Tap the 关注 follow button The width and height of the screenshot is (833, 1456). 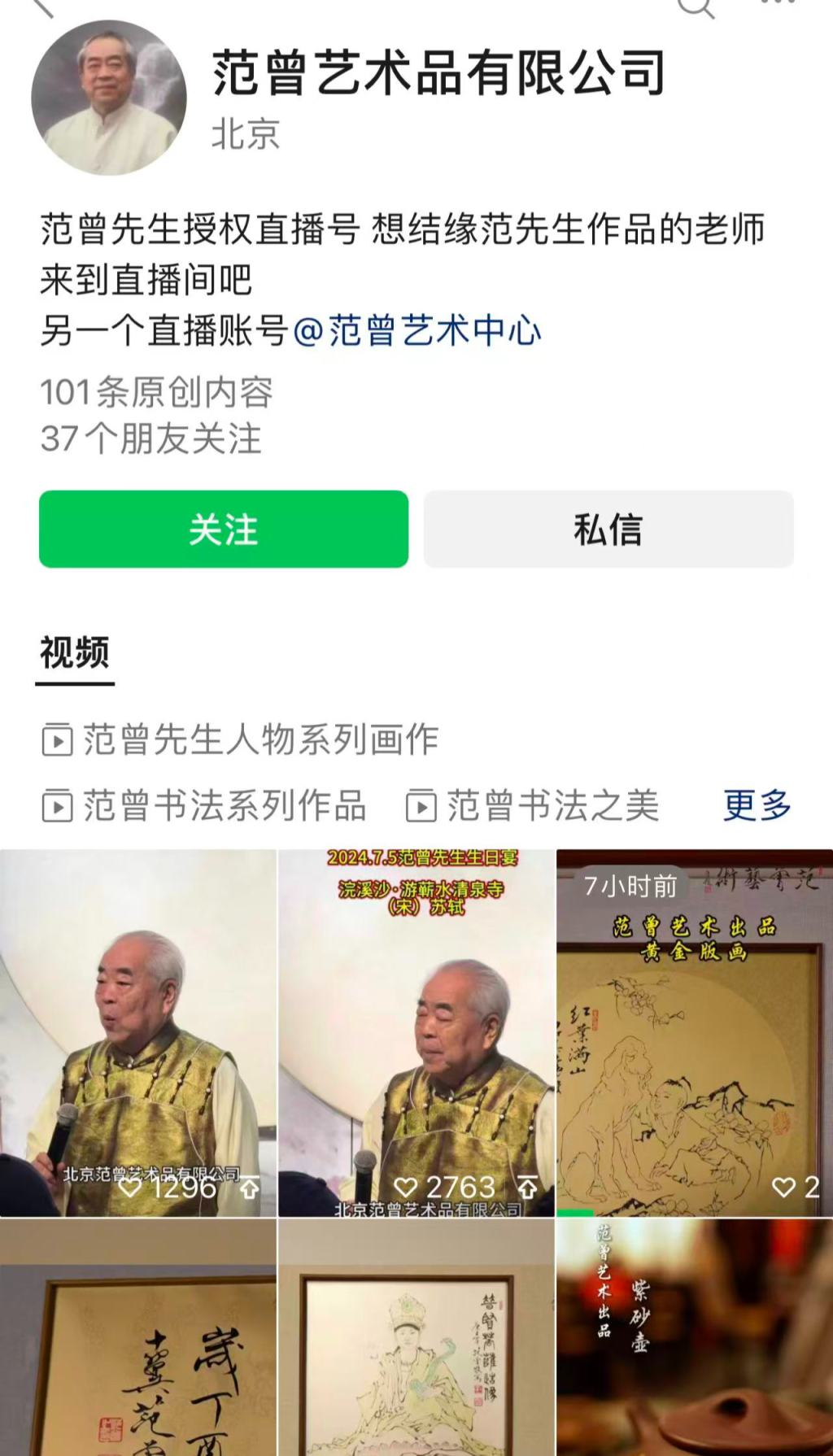click(x=222, y=528)
